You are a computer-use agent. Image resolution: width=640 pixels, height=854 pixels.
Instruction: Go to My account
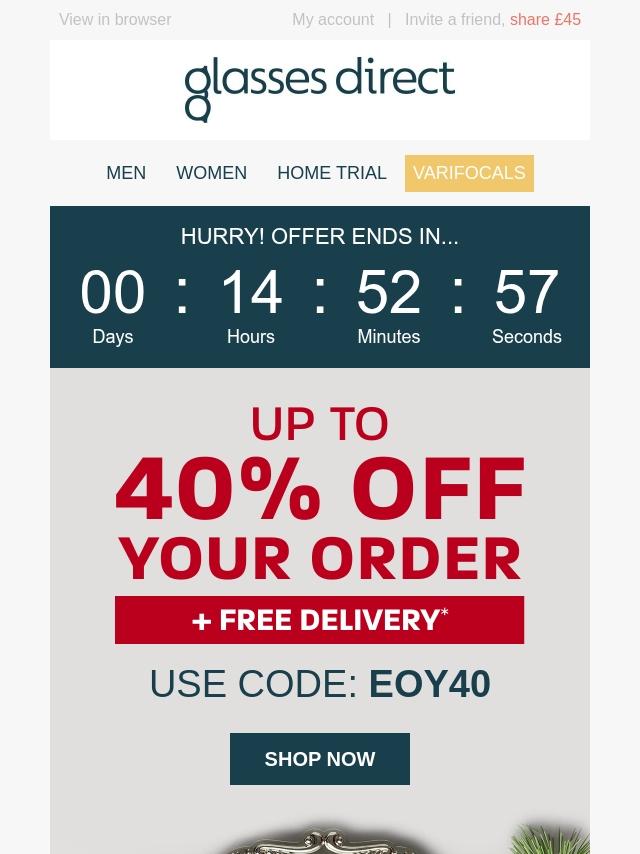tap(333, 20)
